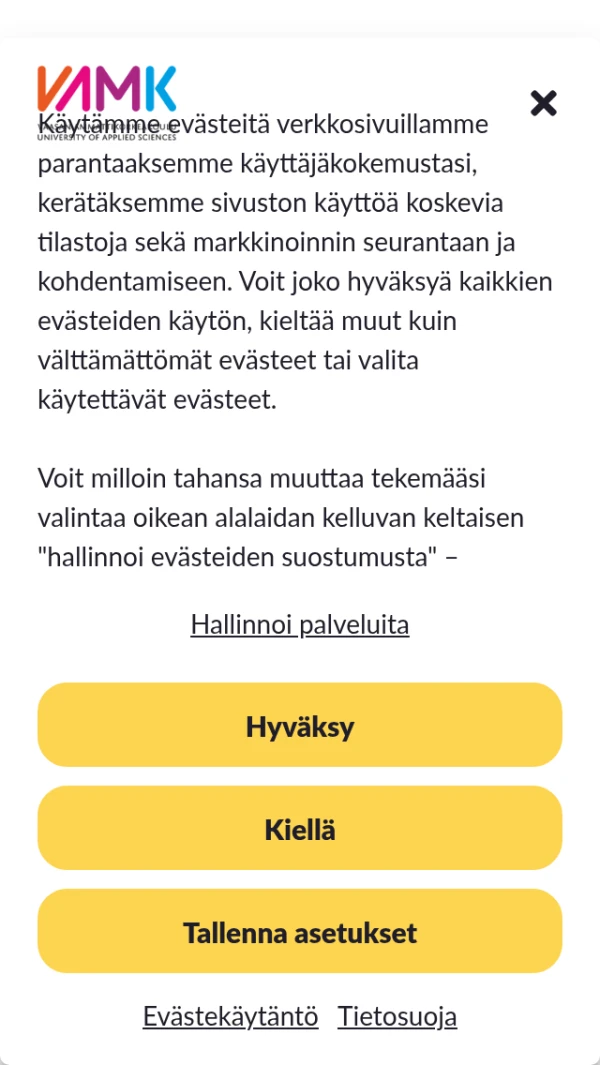Save settings via Tallenna asetukset

(300, 932)
